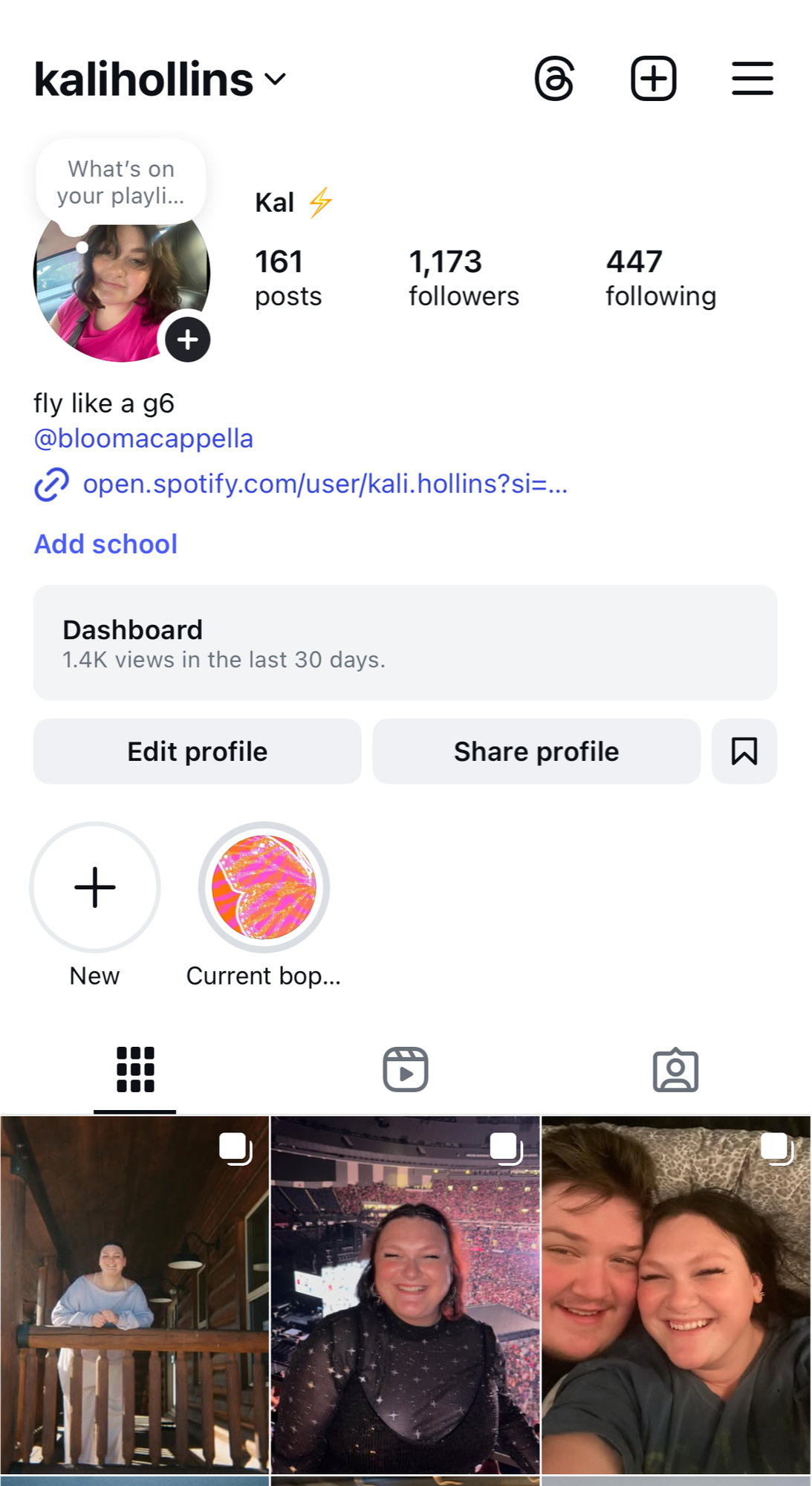Add a story via profile picture plus
Screen dimensions: 812x1486
click(187, 340)
